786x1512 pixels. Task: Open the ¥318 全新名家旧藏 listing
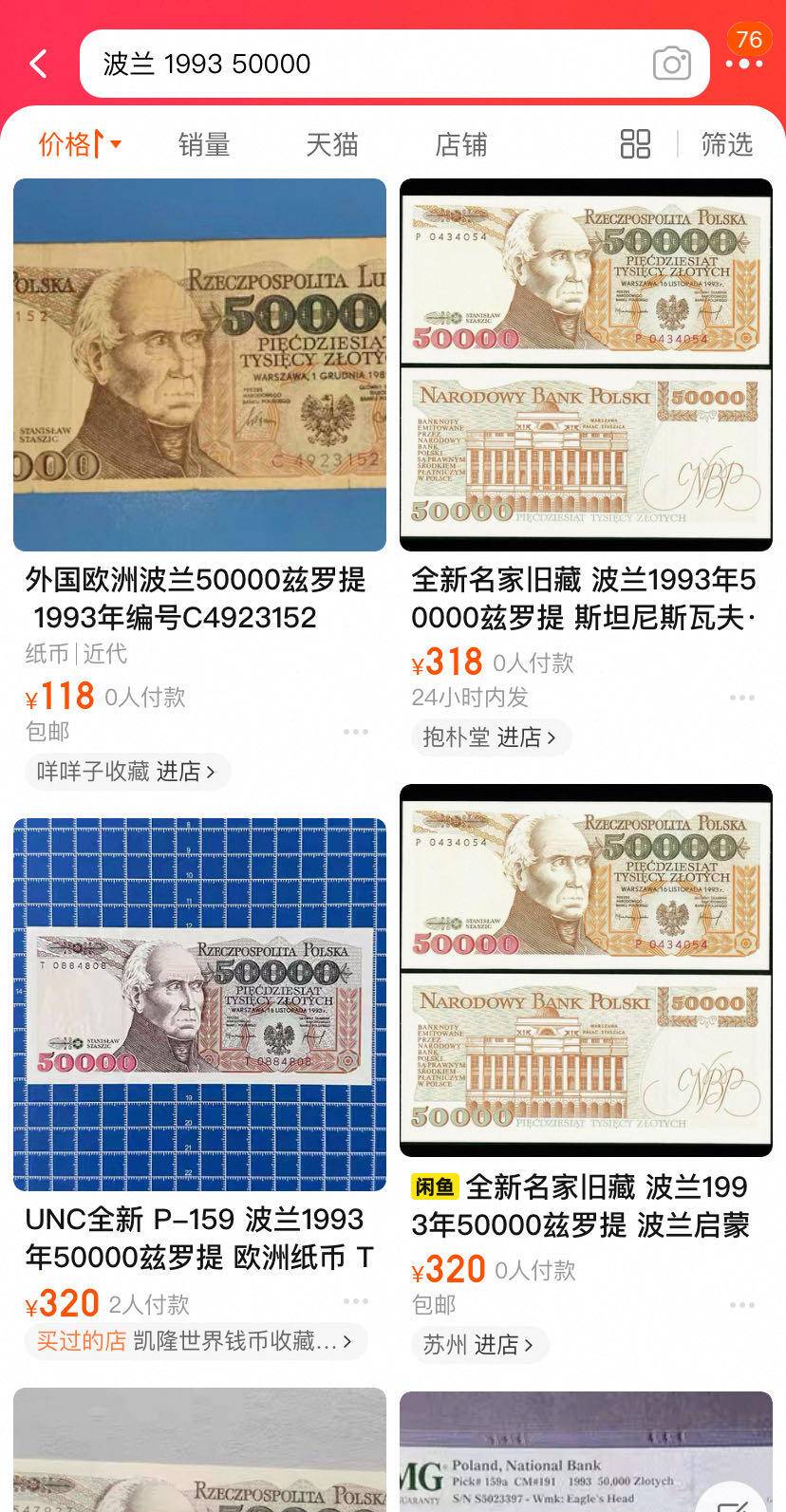click(x=586, y=365)
